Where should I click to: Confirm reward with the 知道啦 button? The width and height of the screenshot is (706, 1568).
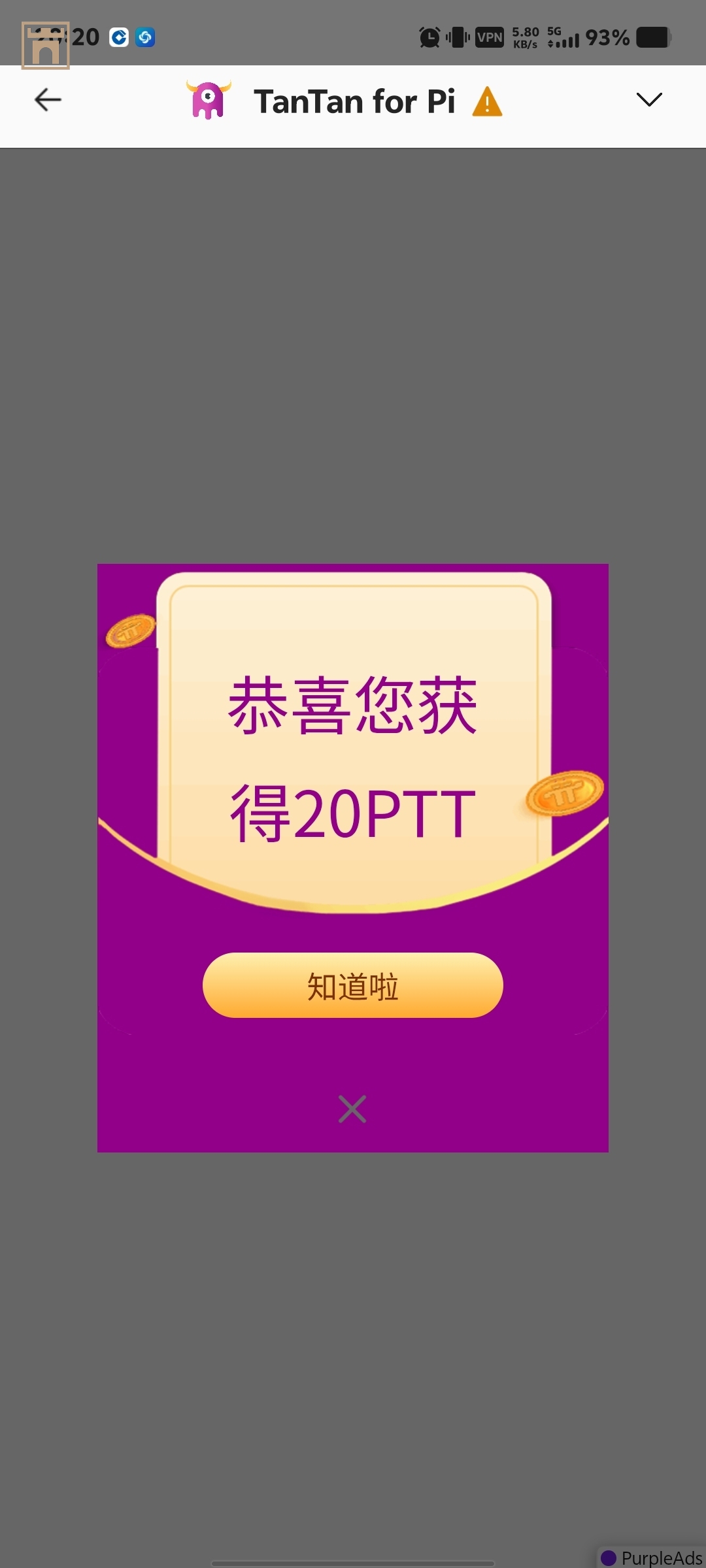(353, 985)
